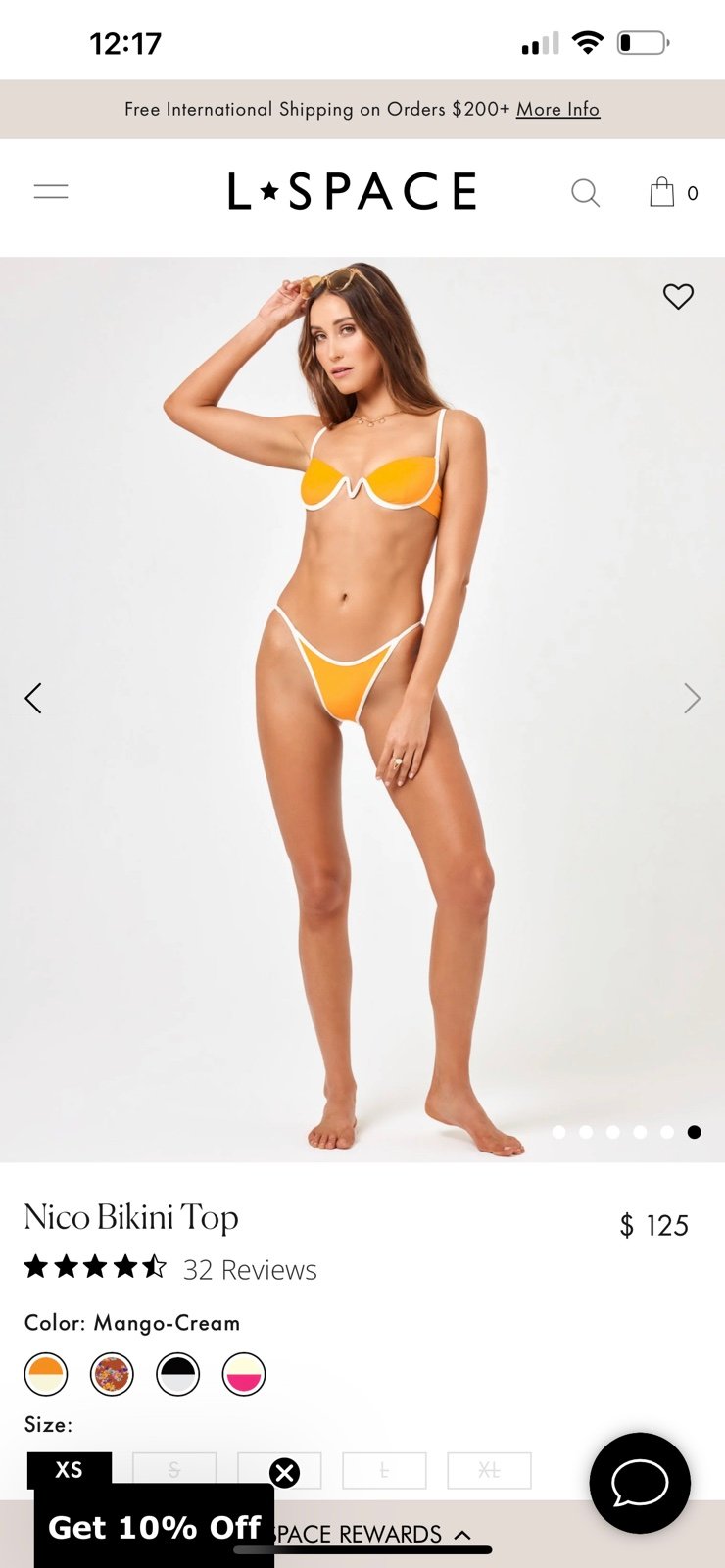
Task: Open the hamburger menu
Action: click(51, 192)
